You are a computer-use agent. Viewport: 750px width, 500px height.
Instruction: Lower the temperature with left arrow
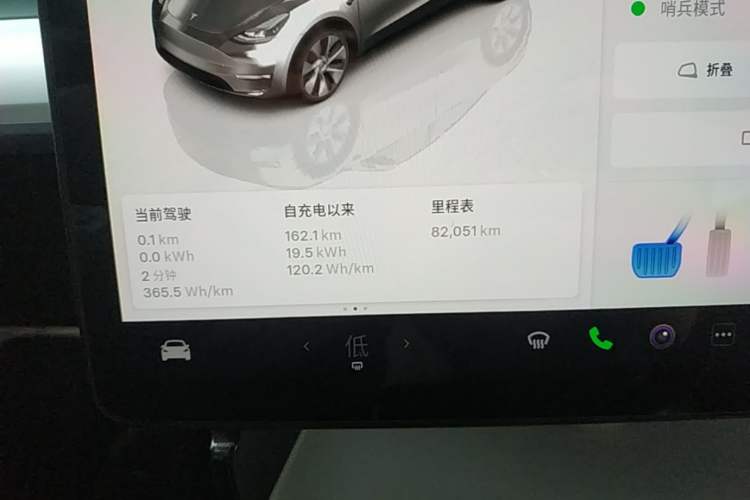pyautogui.click(x=306, y=346)
